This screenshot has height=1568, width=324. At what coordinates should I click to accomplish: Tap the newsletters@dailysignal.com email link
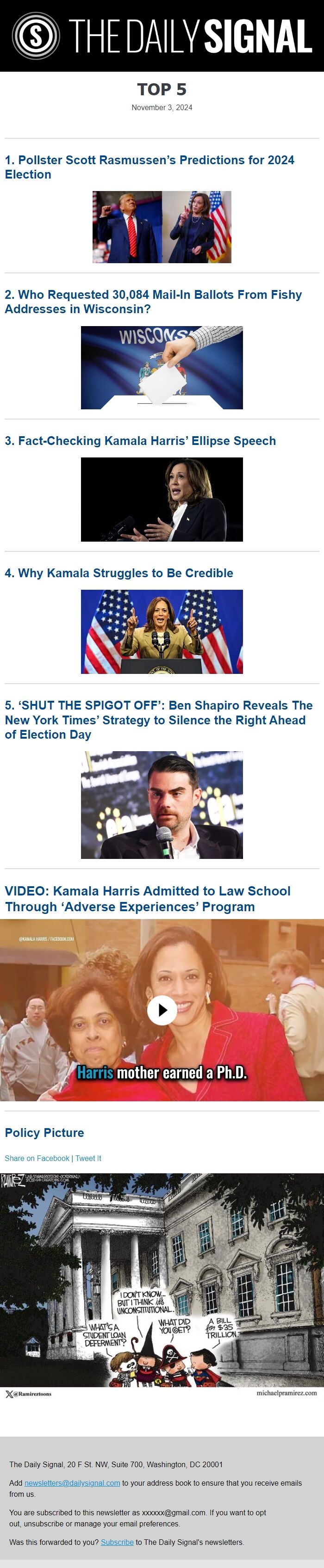72,1483
